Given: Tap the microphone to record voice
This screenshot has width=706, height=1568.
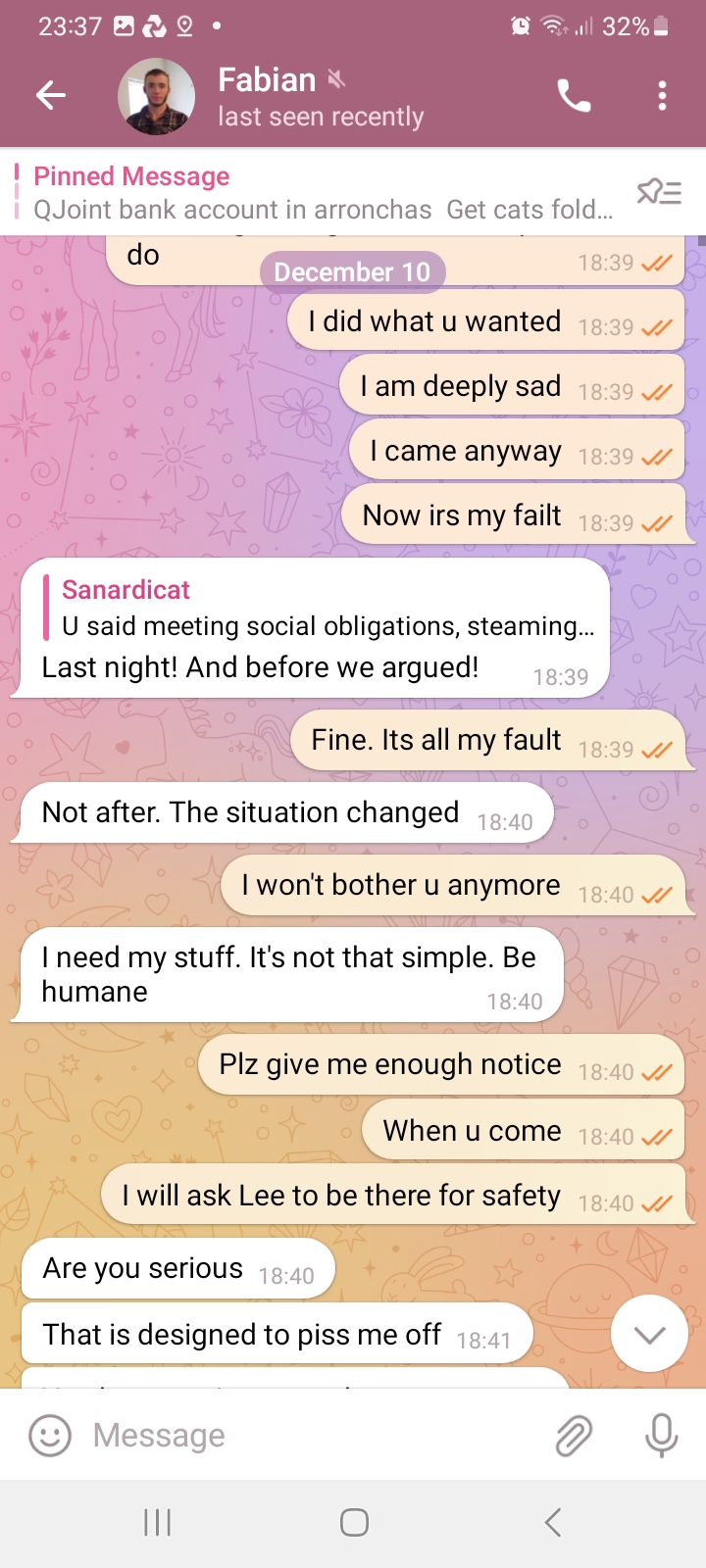Looking at the screenshot, I should pos(661,1436).
